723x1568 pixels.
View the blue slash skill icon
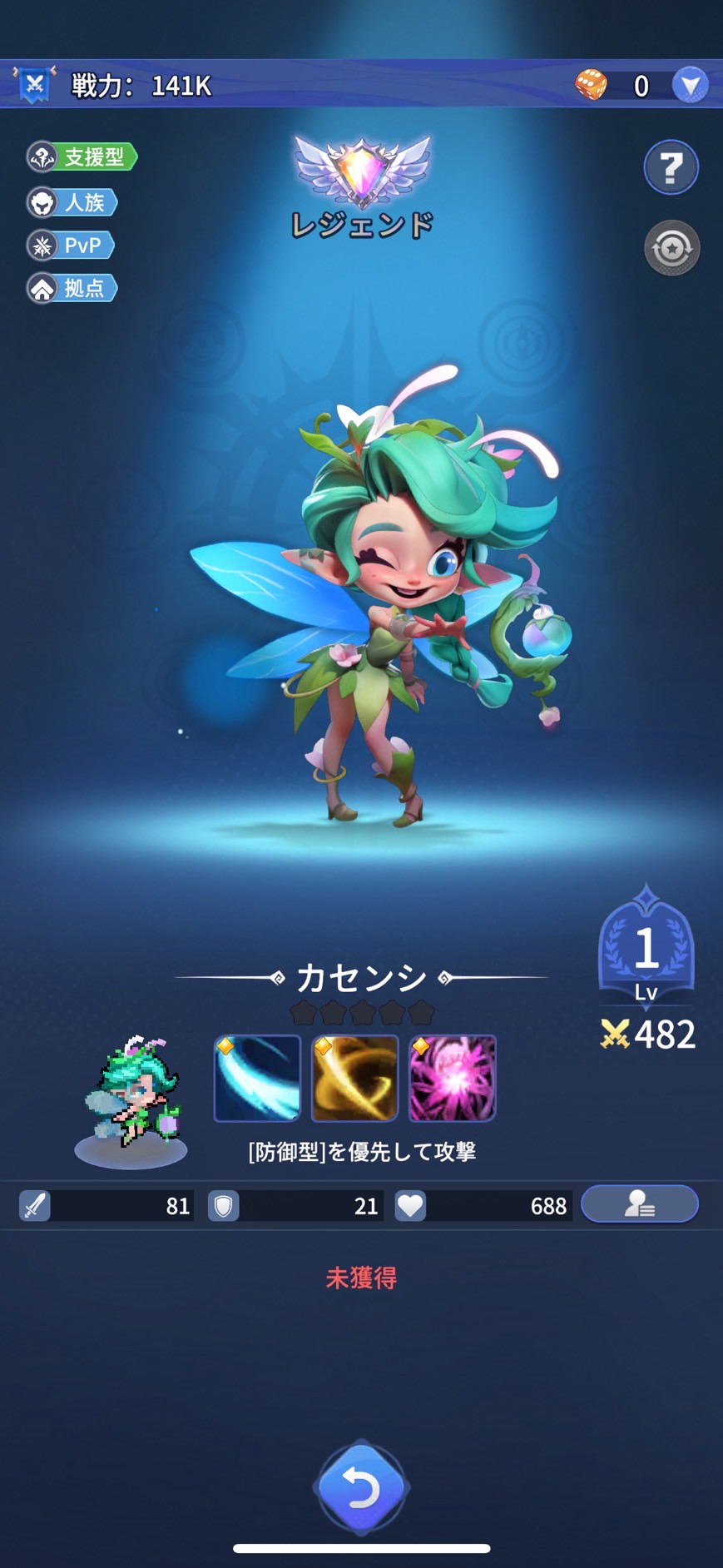(x=257, y=1078)
